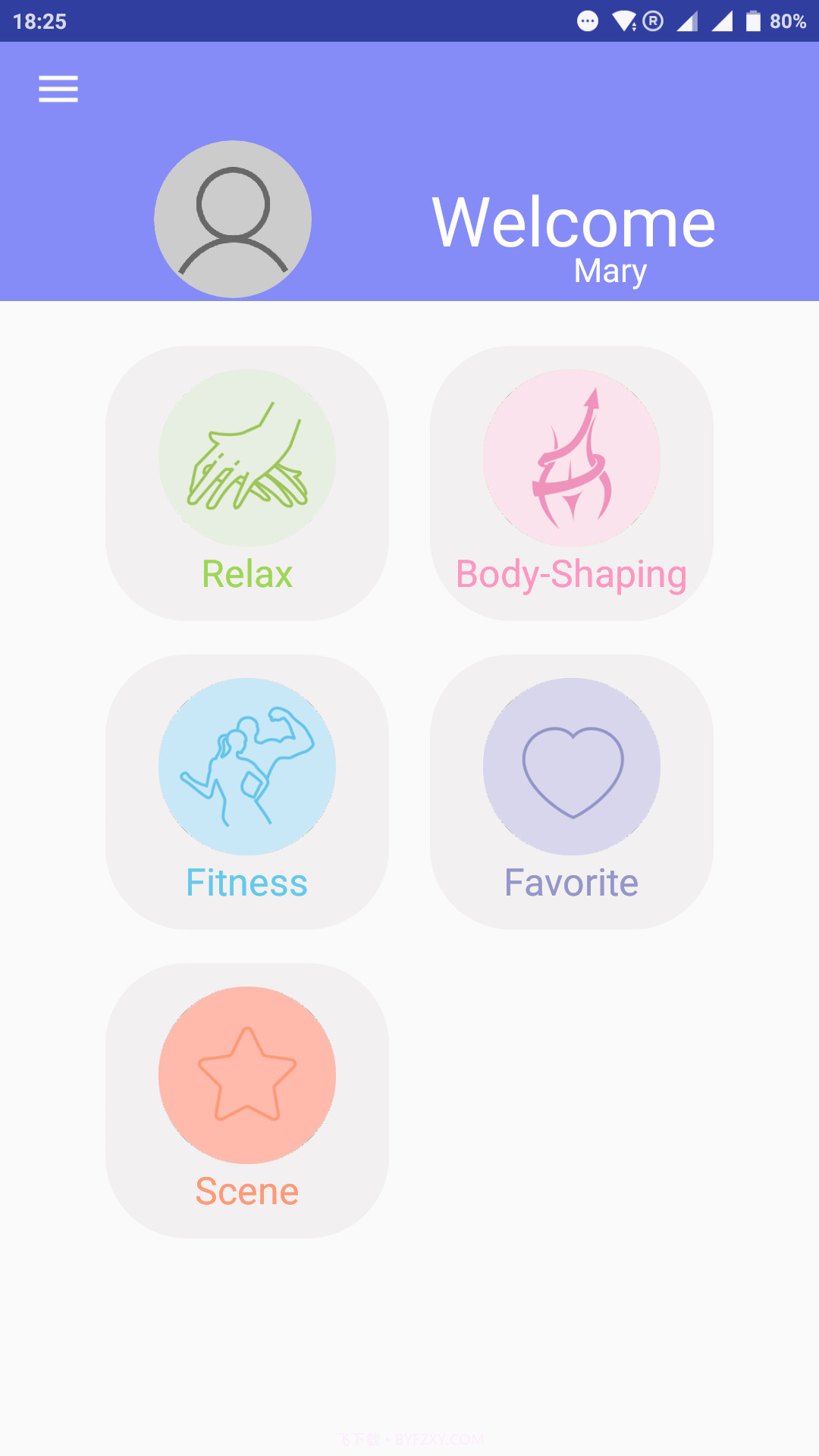Tap the profile avatar picture

click(x=231, y=219)
